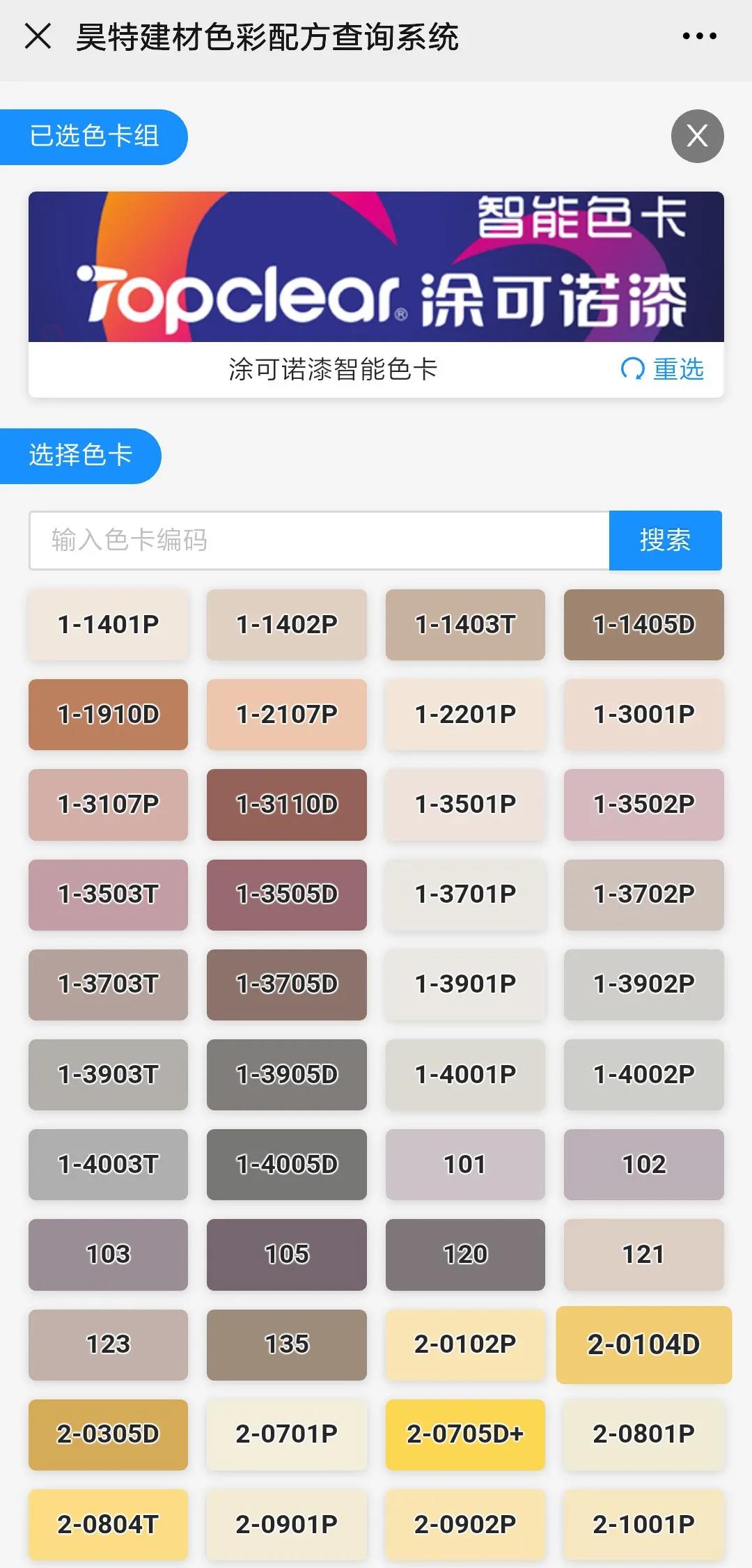Close the mini program with the X
The height and width of the screenshot is (1568, 752).
pyautogui.click(x=38, y=36)
